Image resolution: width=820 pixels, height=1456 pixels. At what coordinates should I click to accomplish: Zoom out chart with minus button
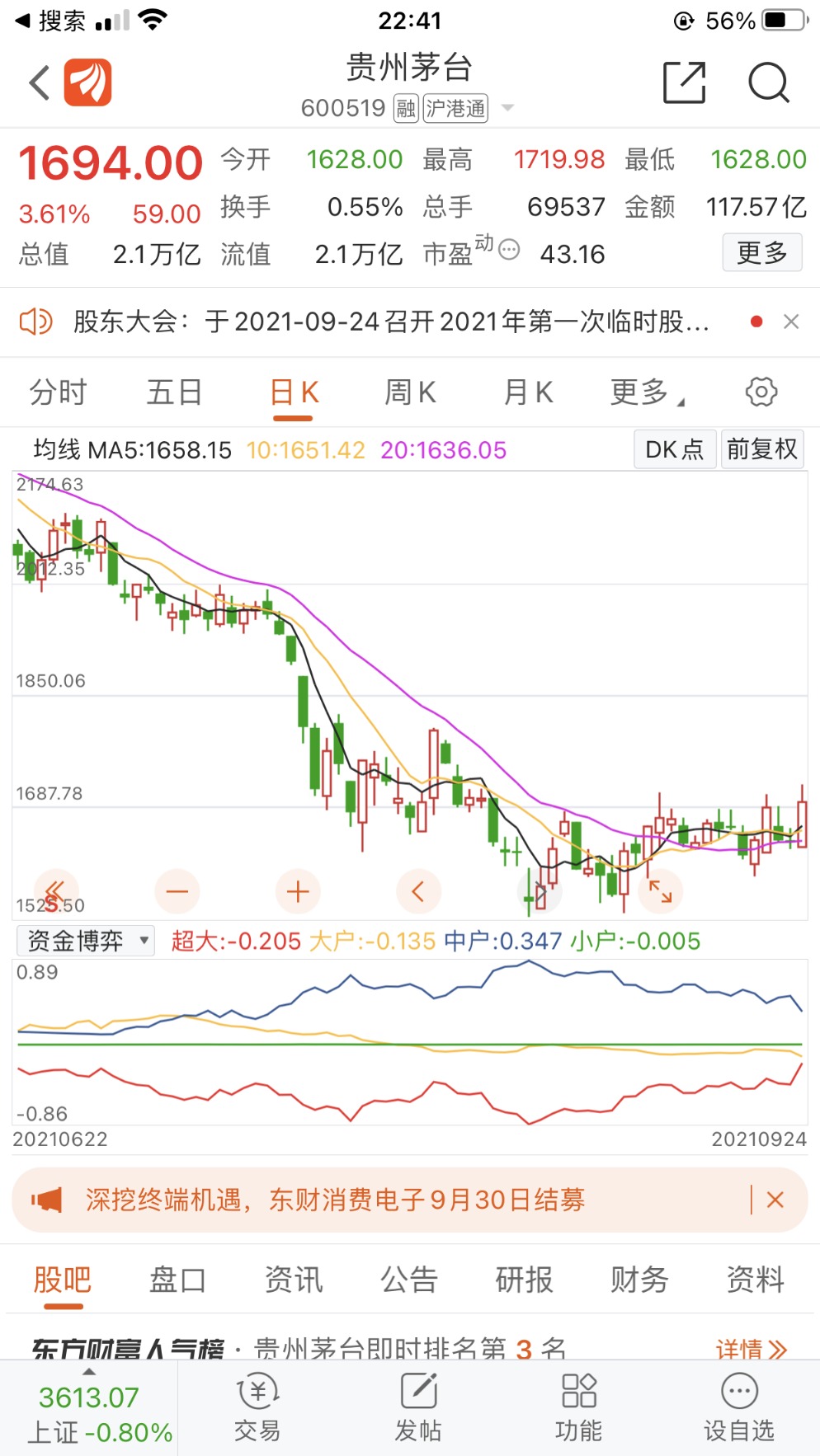pos(177,891)
